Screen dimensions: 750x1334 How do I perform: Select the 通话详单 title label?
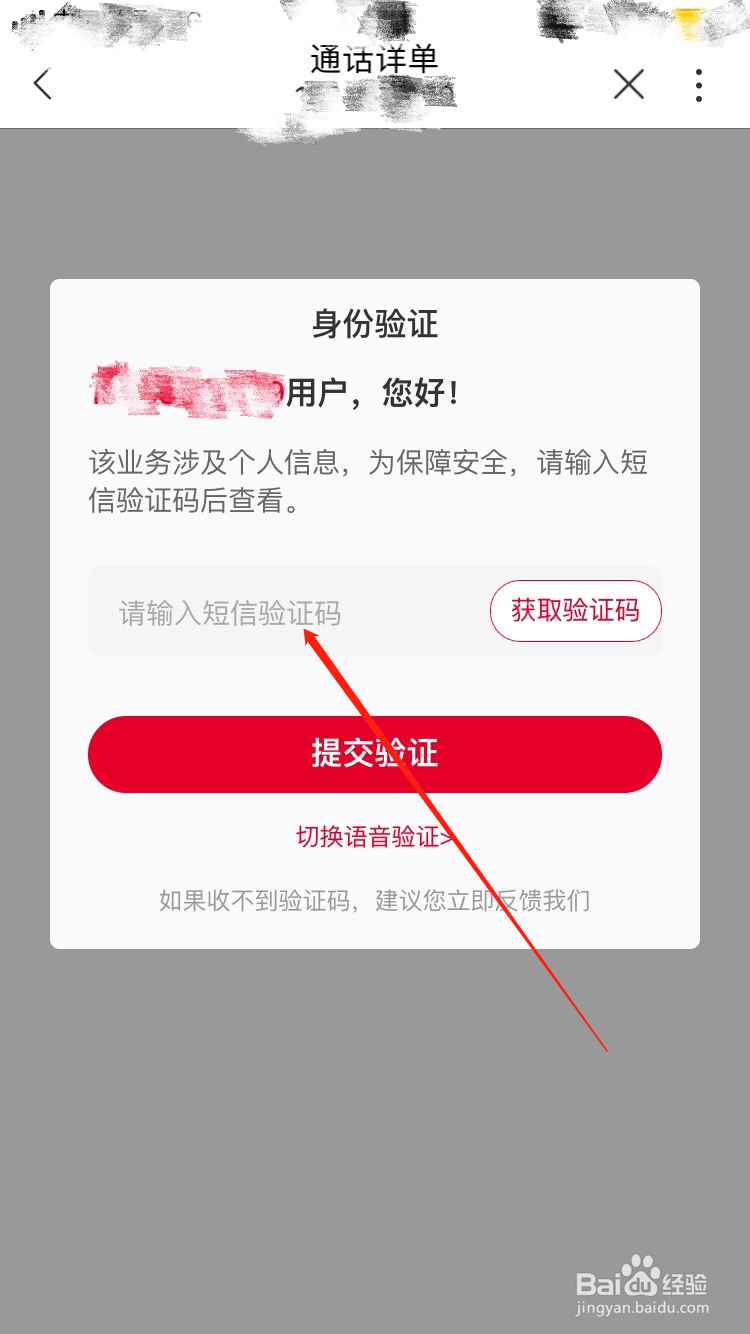pyautogui.click(x=375, y=57)
